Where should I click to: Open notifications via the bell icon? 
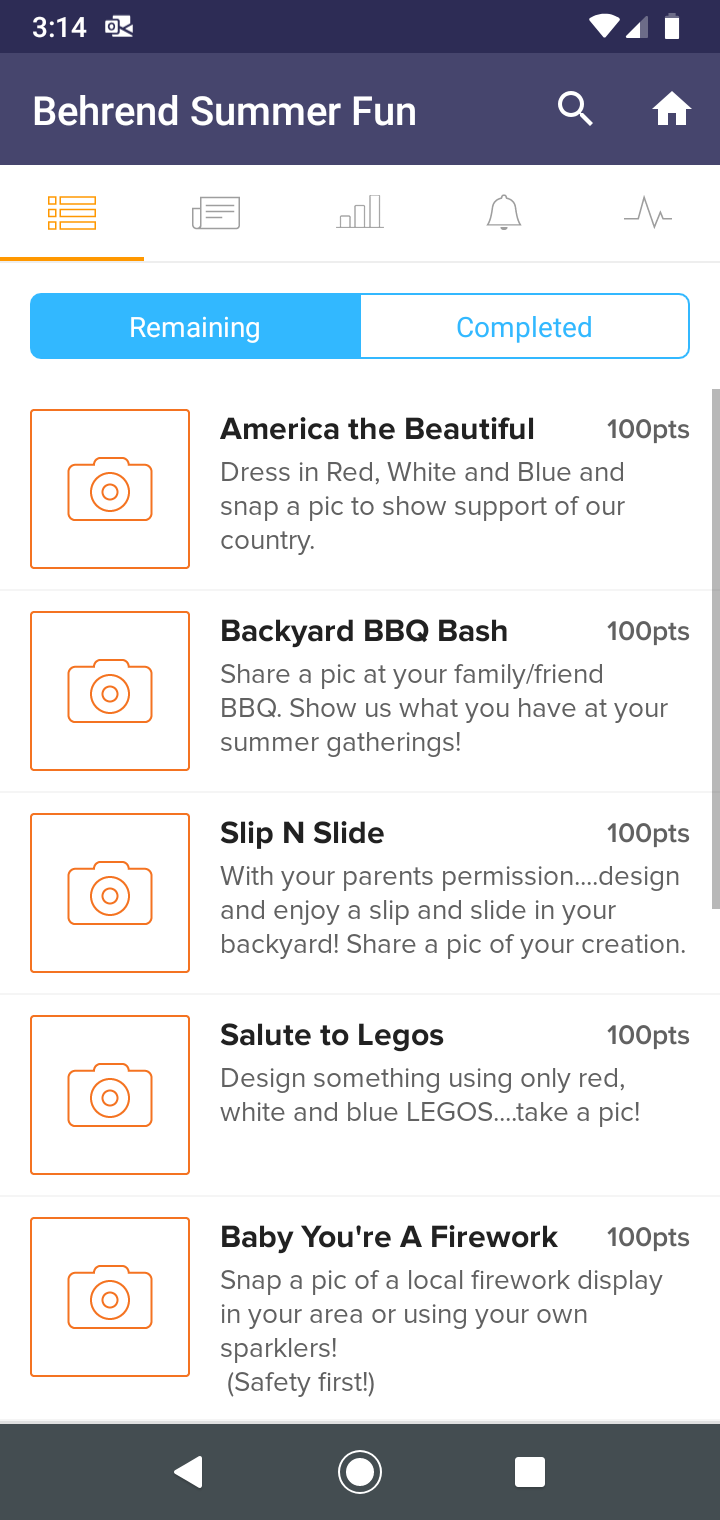click(504, 212)
